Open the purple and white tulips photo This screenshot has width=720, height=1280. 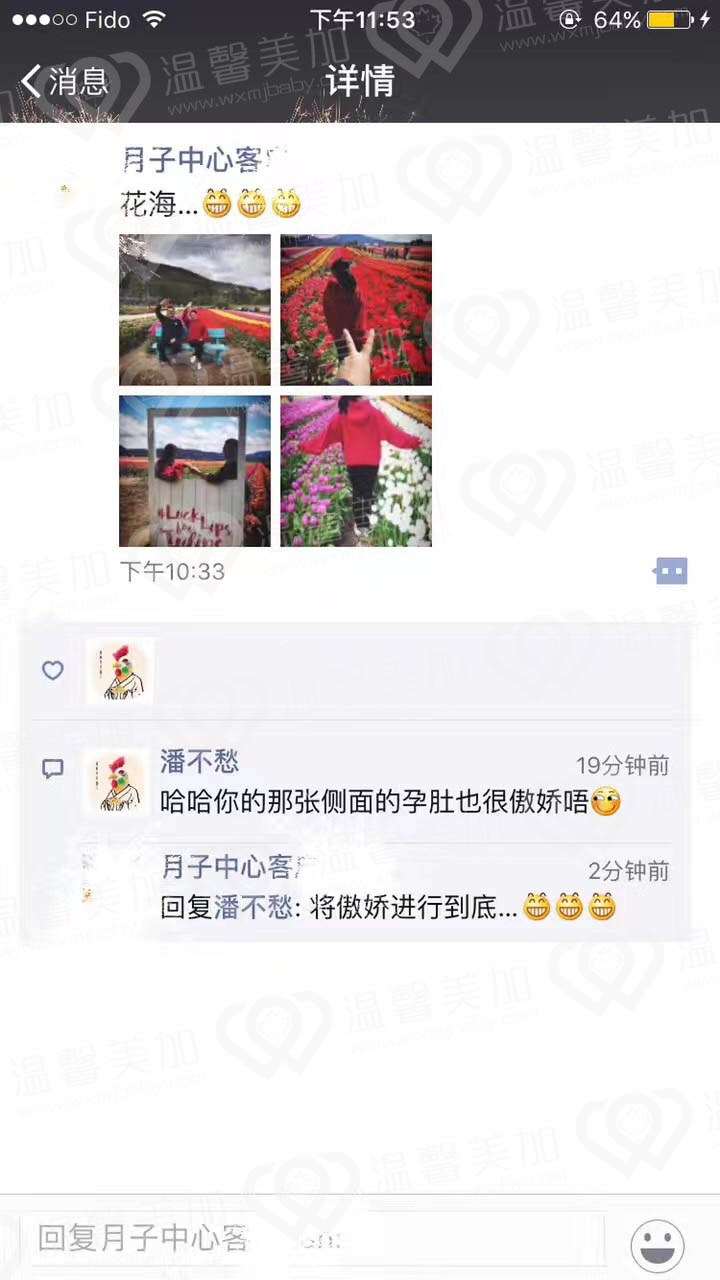(356, 471)
